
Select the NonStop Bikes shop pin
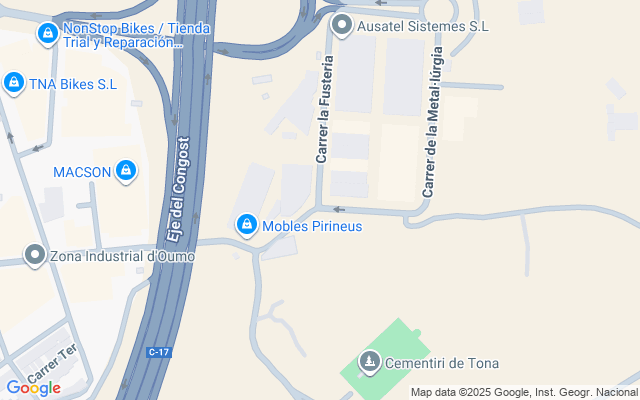click(x=47, y=35)
